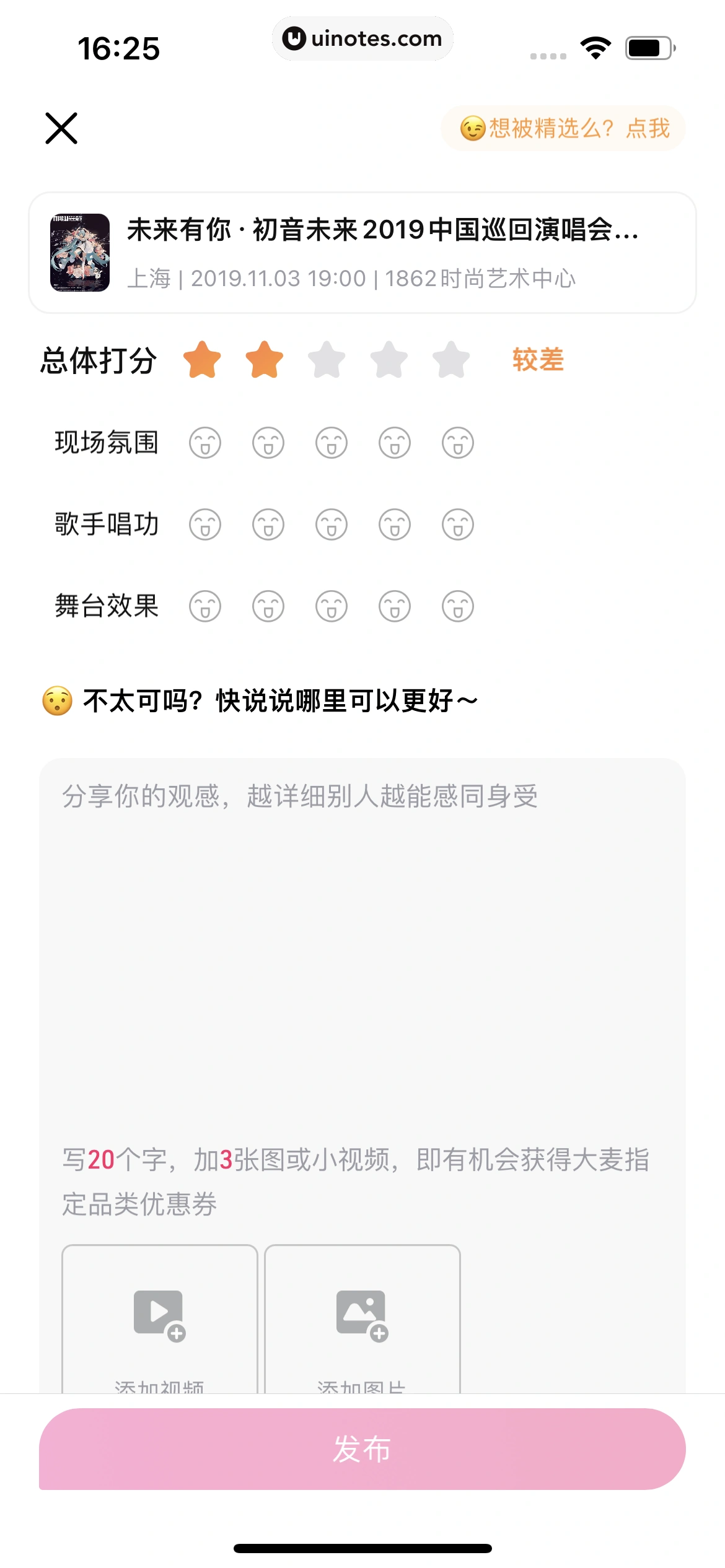
Task: Close the review page
Action: pos(61,128)
